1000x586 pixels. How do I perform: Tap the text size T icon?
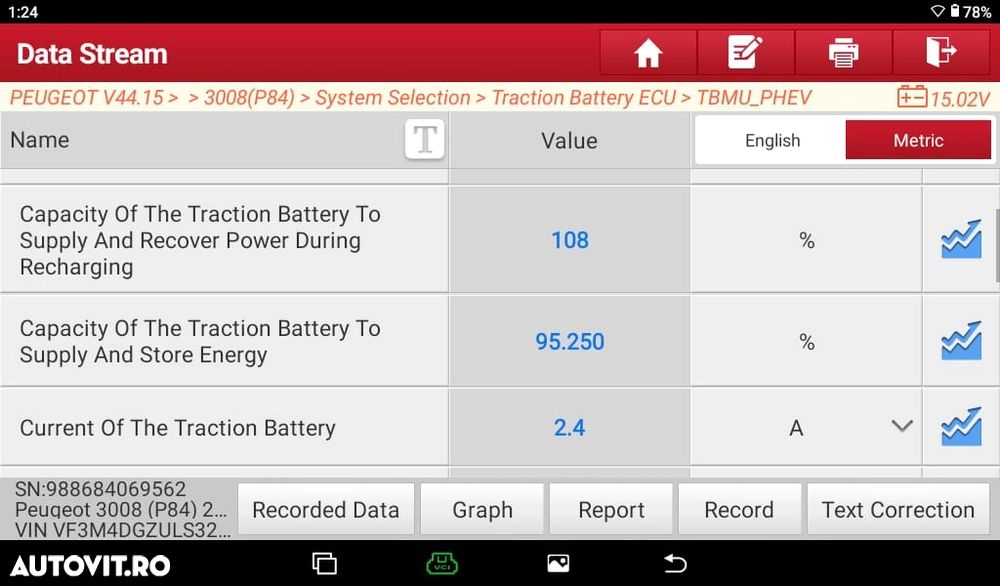pyautogui.click(x=424, y=140)
